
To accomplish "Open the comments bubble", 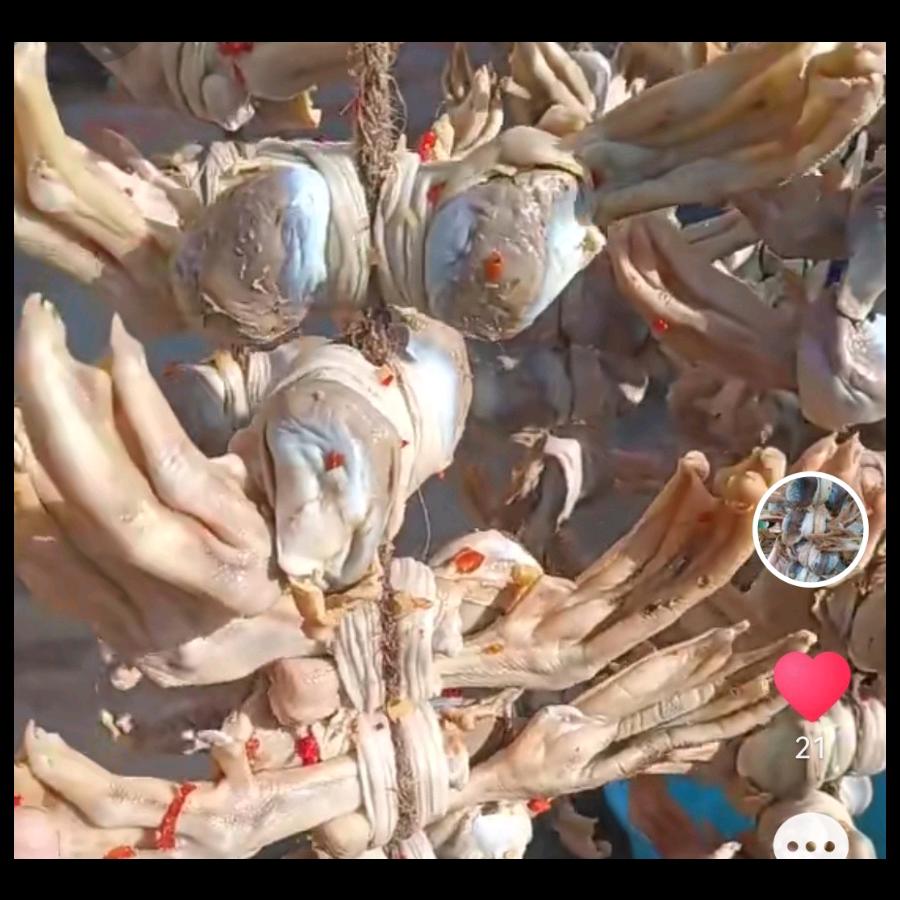I will tap(810, 837).
